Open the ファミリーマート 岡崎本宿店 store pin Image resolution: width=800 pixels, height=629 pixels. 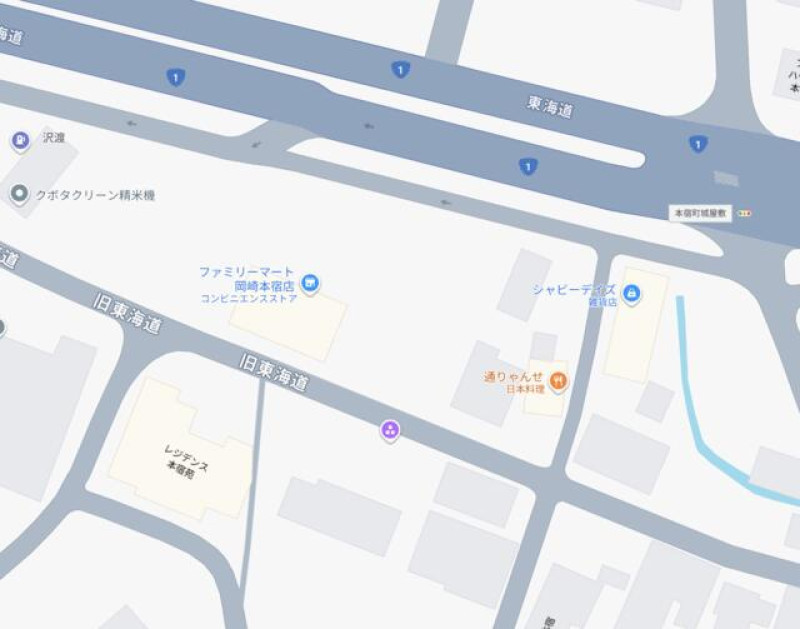click(310, 283)
